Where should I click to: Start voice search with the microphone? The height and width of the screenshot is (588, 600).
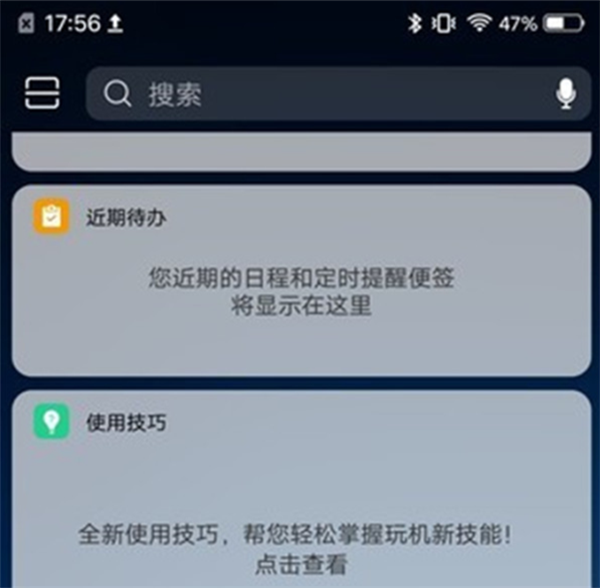click(x=565, y=94)
